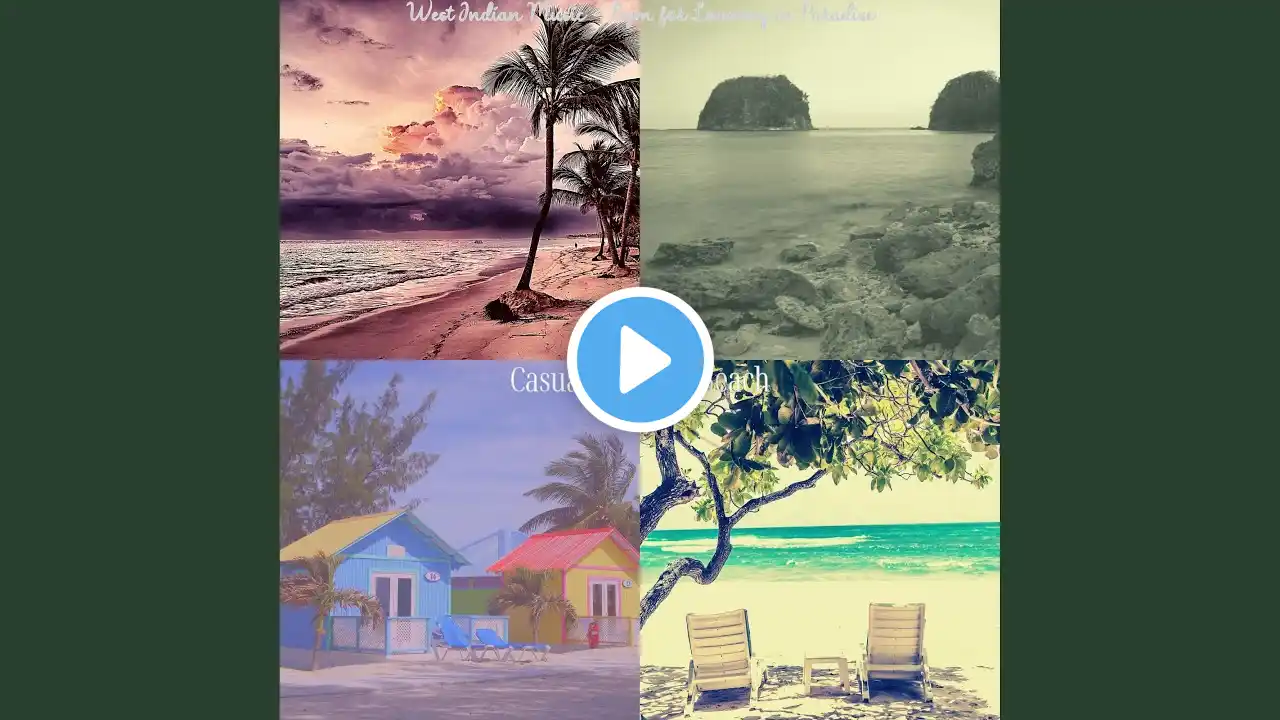Play the West Indian Music video
Image resolution: width=1280 pixels, height=720 pixels.
[x=640, y=360]
